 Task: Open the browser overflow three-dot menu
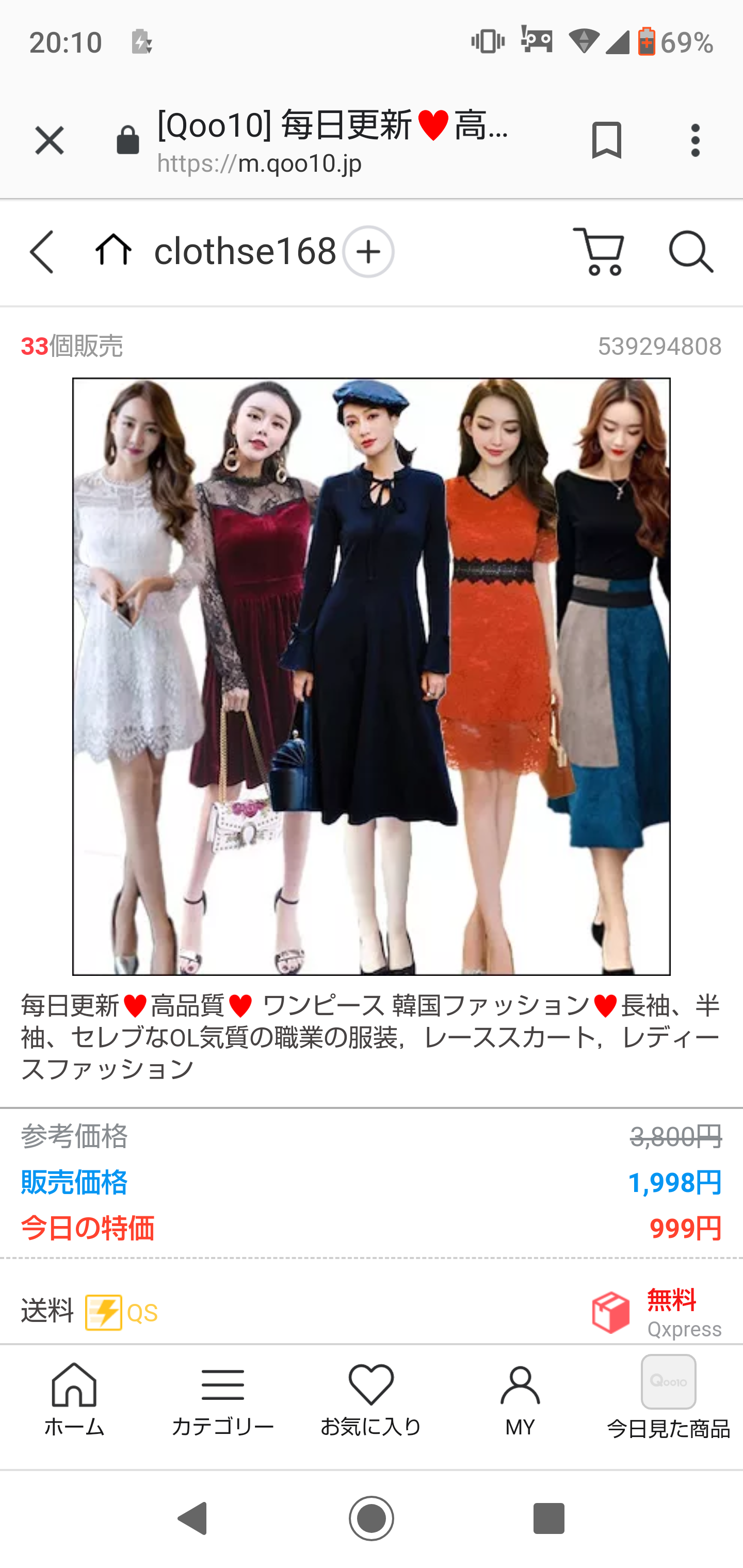point(694,140)
